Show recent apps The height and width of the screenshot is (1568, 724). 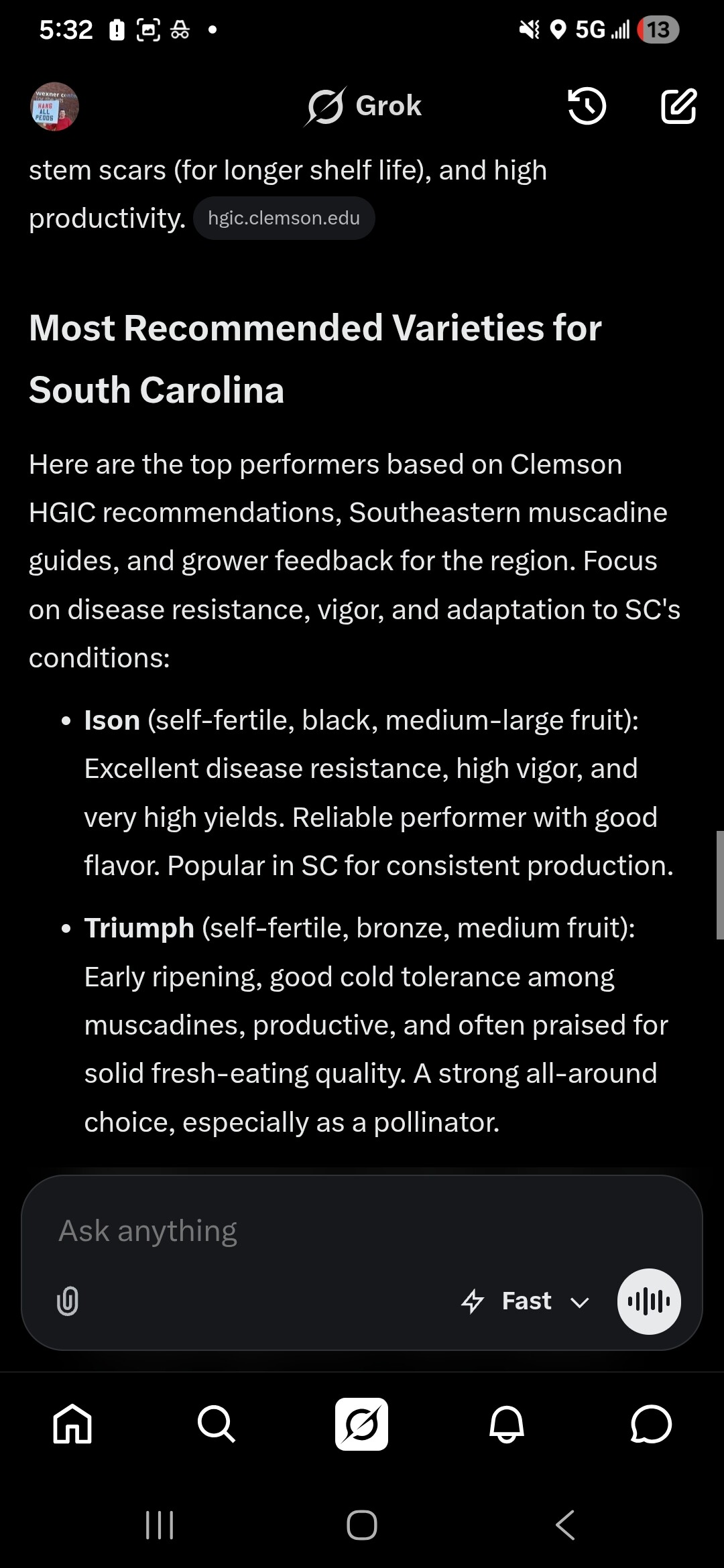click(x=160, y=1525)
